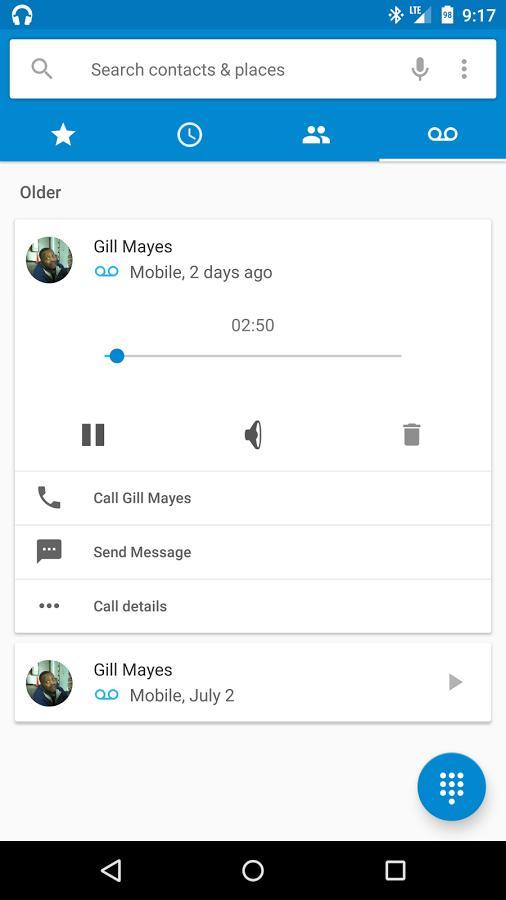The image size is (506, 900).
Task: Go back using the navigation bar
Action: tap(111, 870)
